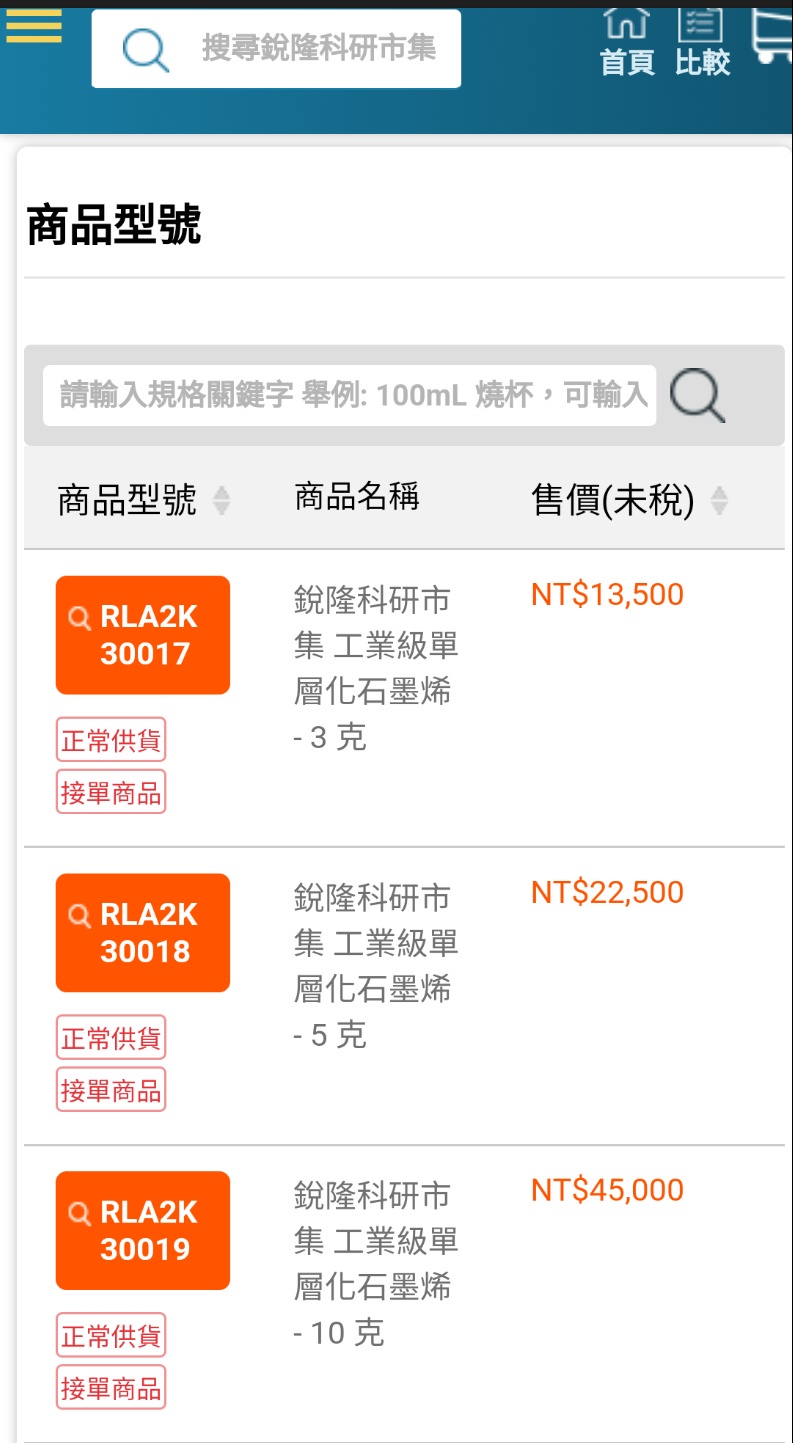Open product model RLA2K 30017
The image size is (793, 1443).
click(x=143, y=635)
